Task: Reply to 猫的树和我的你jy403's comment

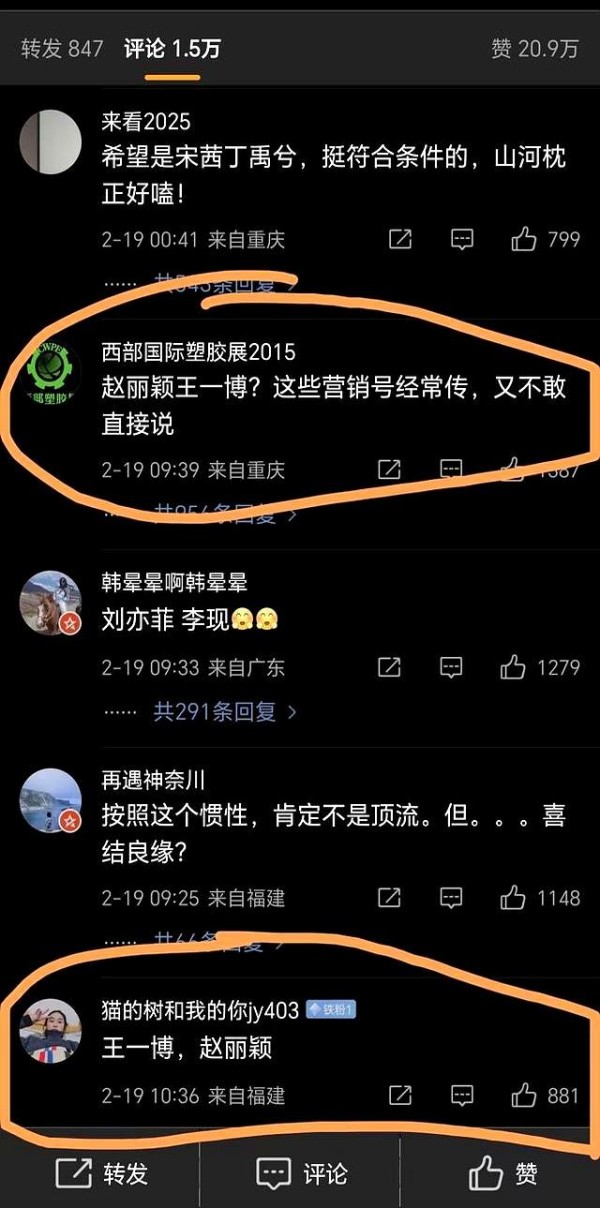Action: (x=462, y=1095)
